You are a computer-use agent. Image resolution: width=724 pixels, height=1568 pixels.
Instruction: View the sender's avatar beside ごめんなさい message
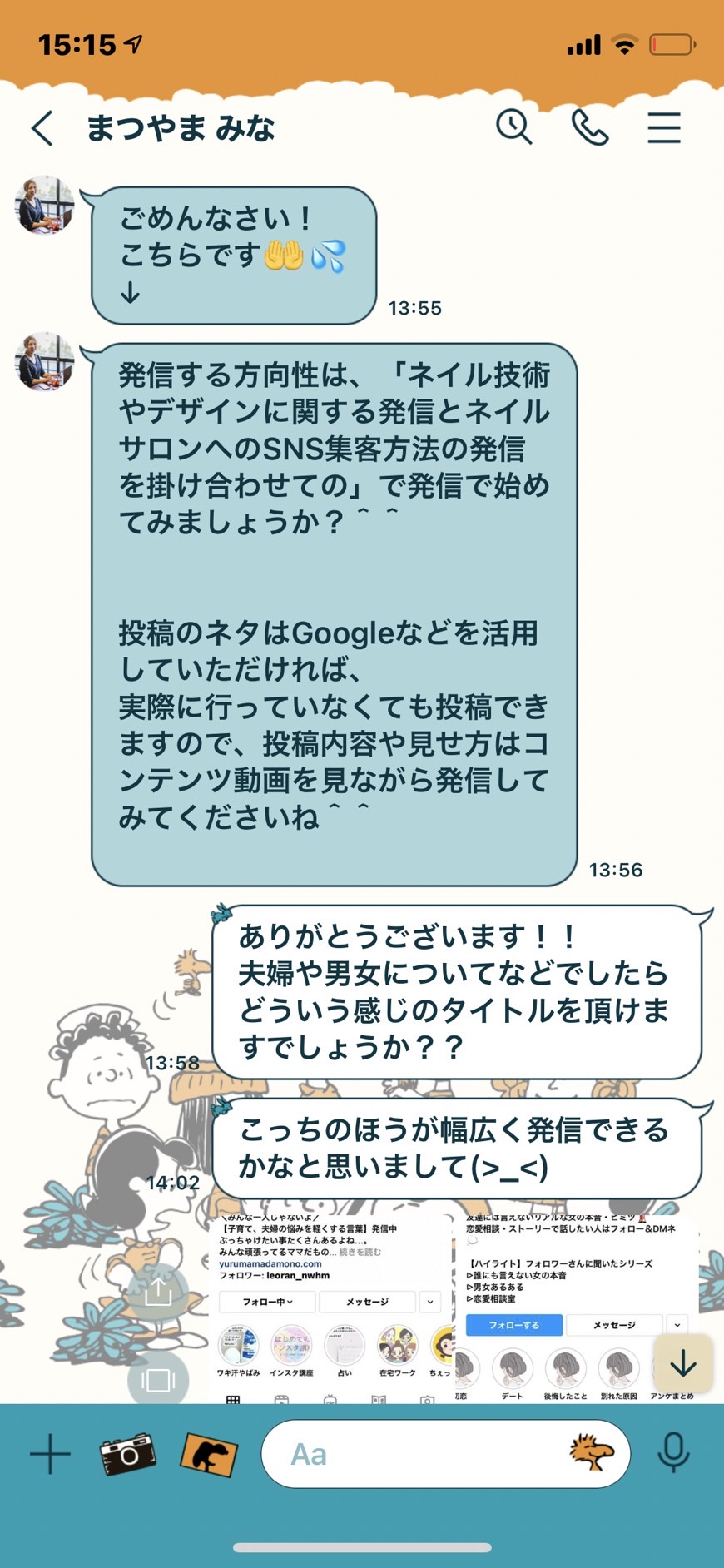(x=45, y=205)
